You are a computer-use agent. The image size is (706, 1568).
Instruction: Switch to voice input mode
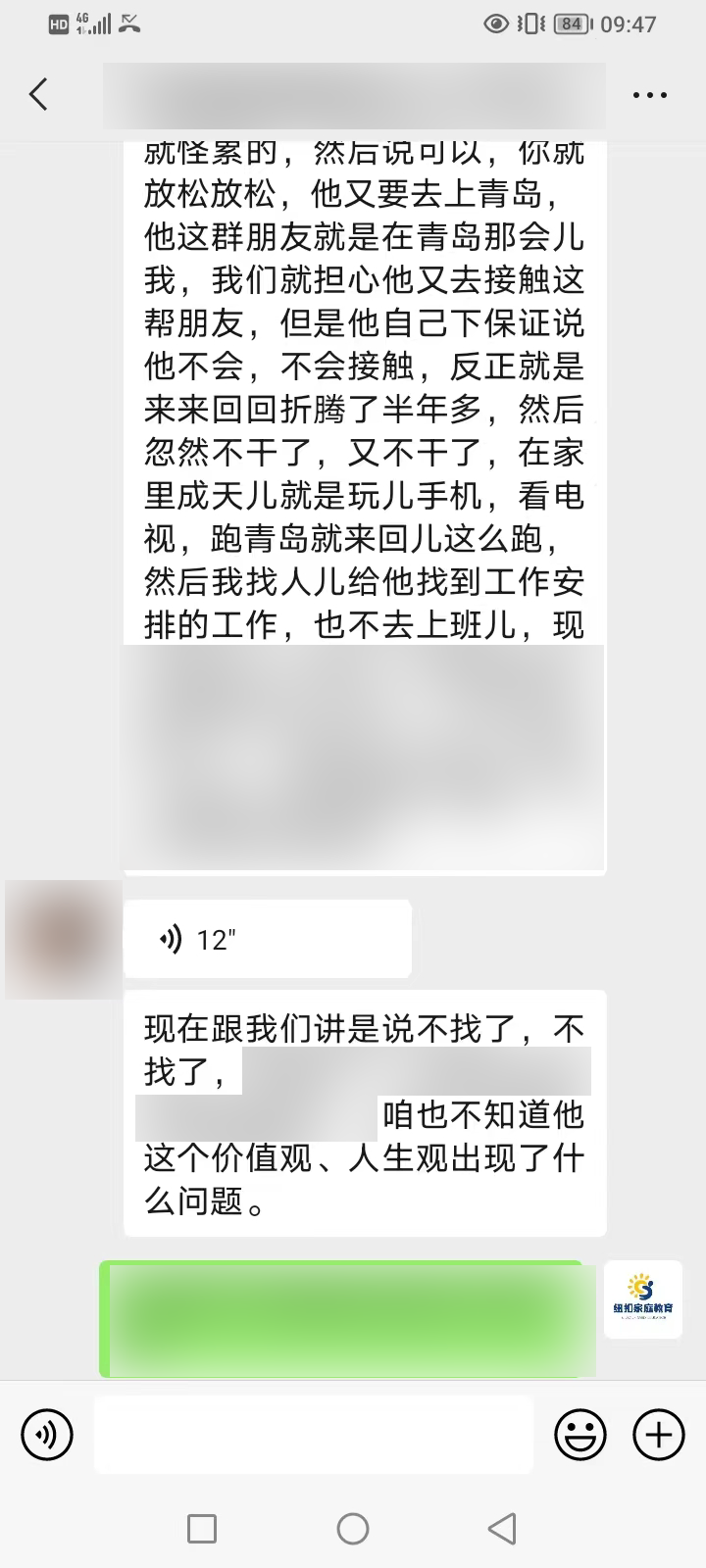tap(47, 1436)
